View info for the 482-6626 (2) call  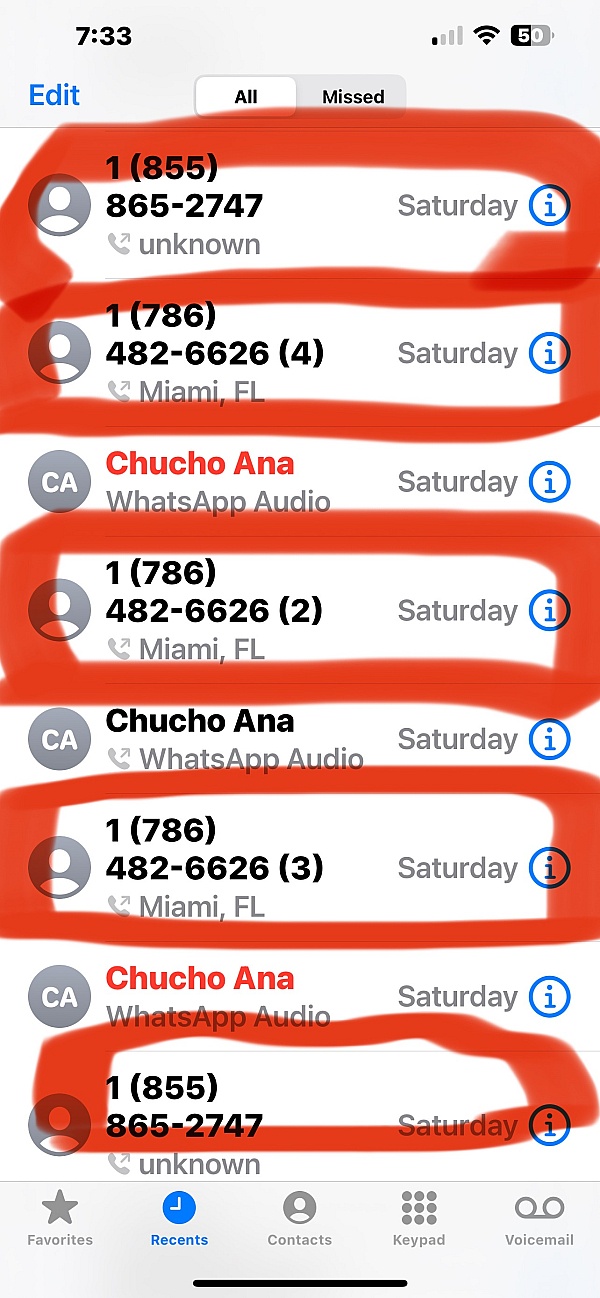click(x=548, y=610)
